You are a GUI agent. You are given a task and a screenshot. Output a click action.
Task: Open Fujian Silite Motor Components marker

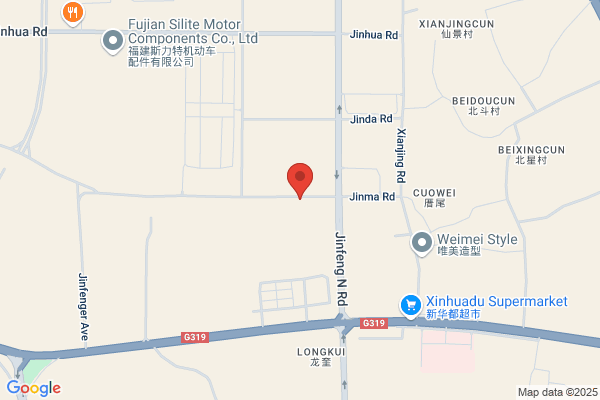click(x=113, y=41)
